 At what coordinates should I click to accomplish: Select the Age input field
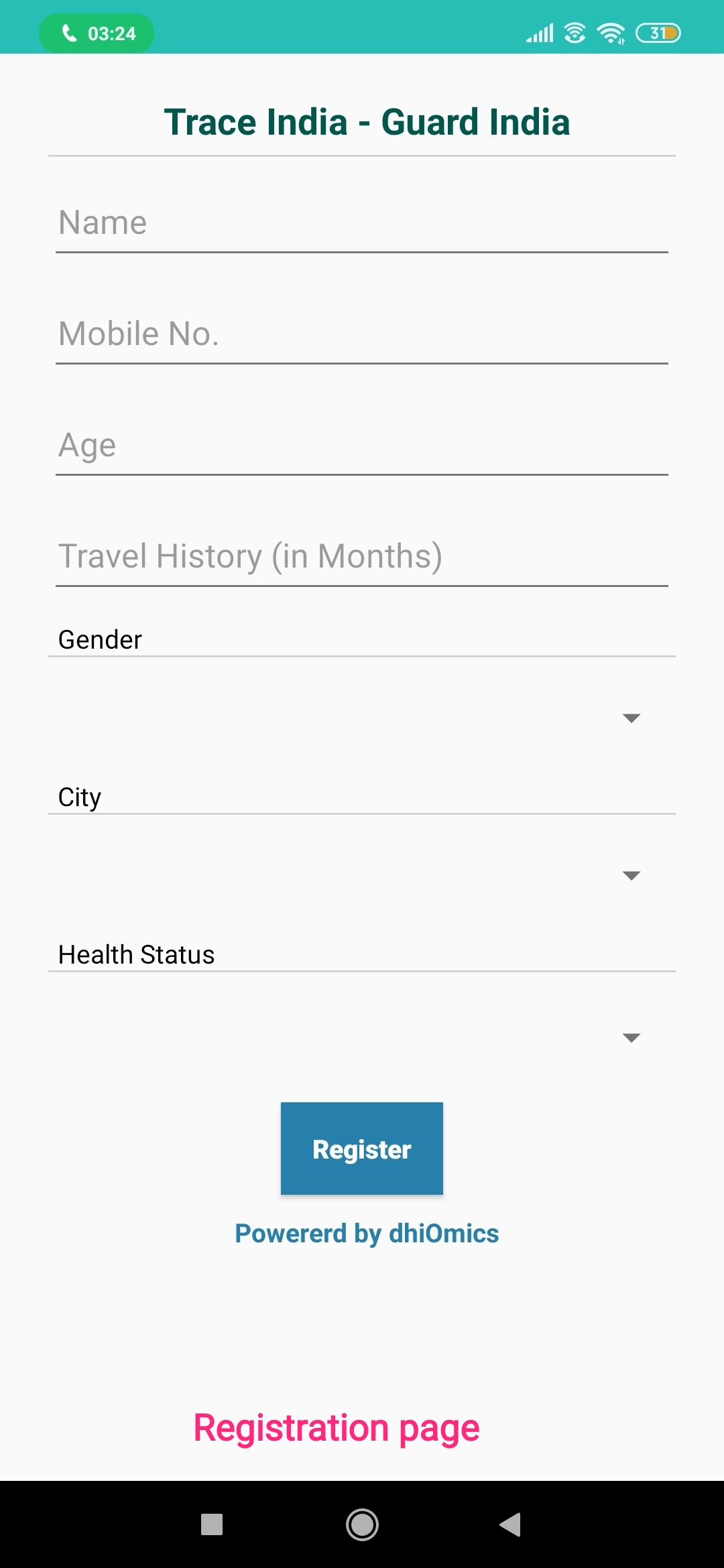pos(362,446)
